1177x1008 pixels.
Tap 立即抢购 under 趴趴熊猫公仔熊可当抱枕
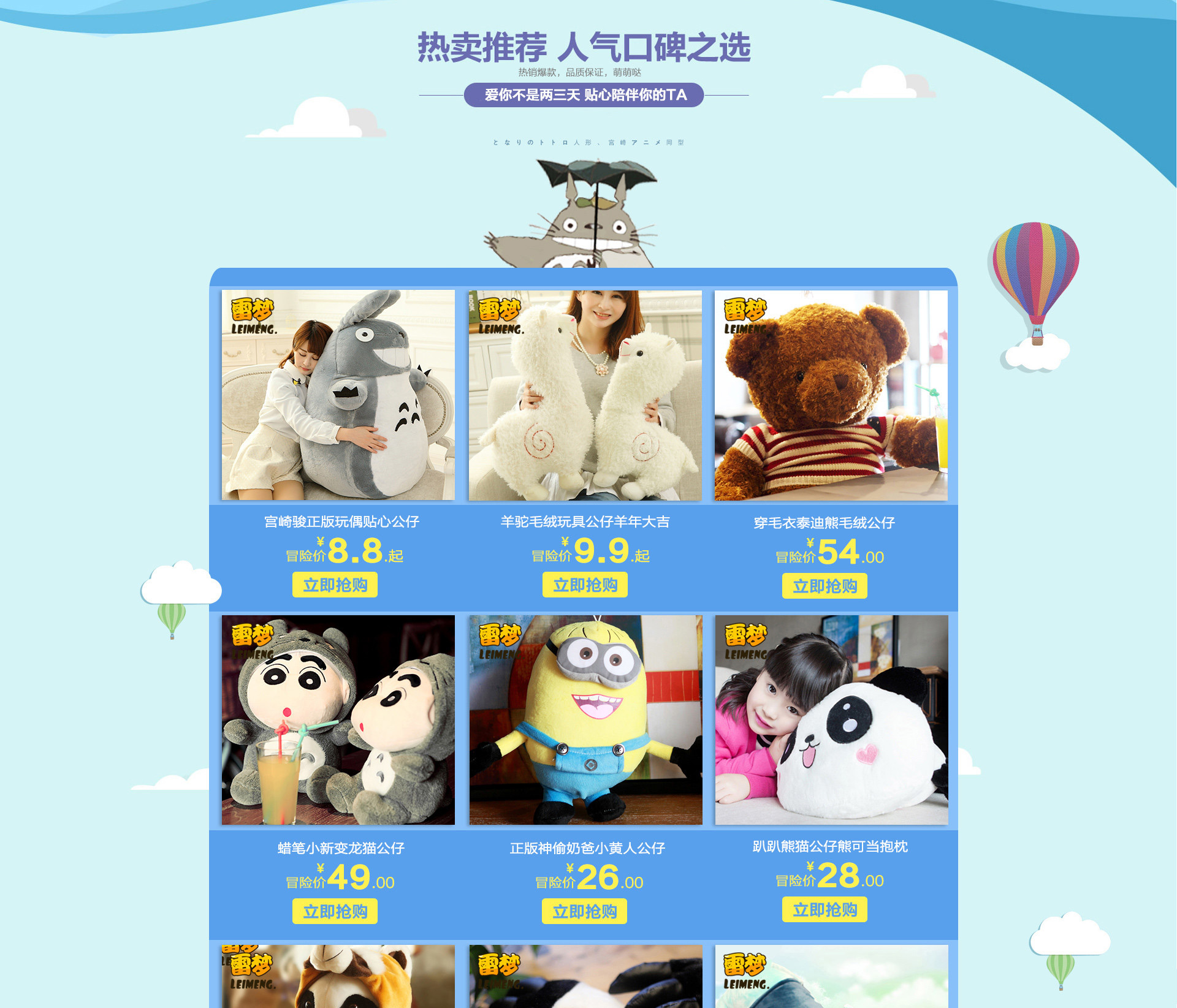pos(825,909)
